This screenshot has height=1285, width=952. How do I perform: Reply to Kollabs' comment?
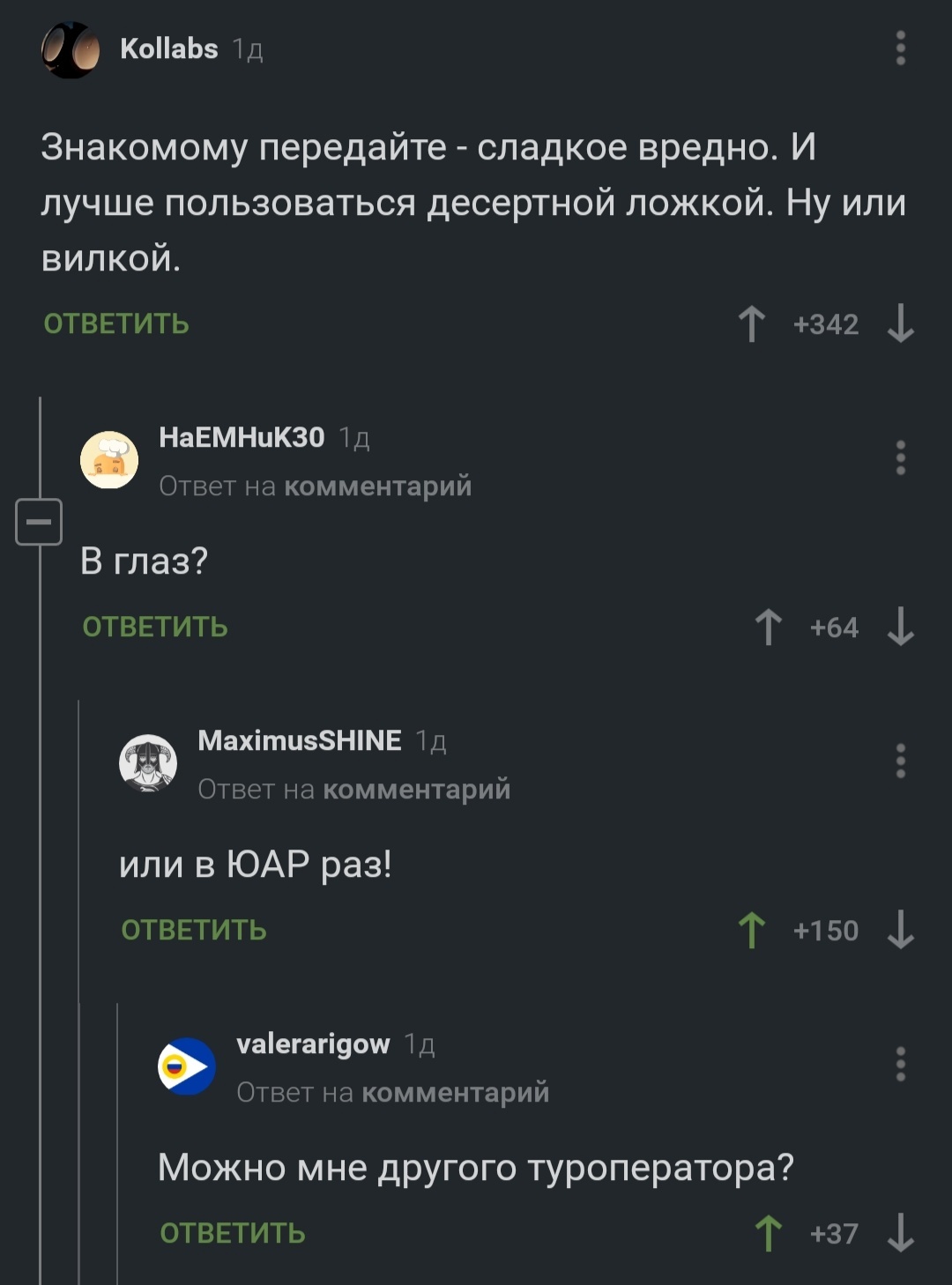(x=116, y=324)
